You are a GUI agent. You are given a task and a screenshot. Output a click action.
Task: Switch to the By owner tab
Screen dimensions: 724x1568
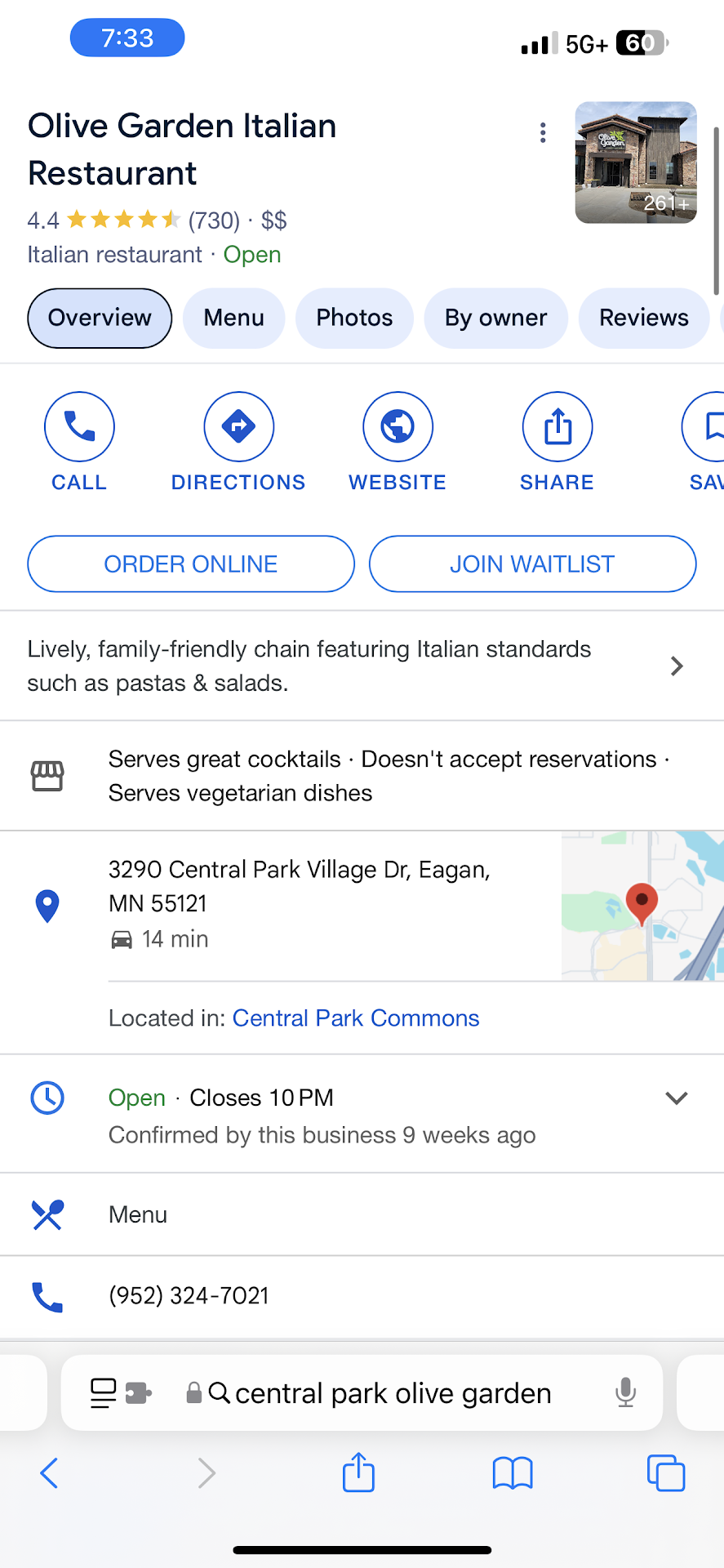point(495,318)
